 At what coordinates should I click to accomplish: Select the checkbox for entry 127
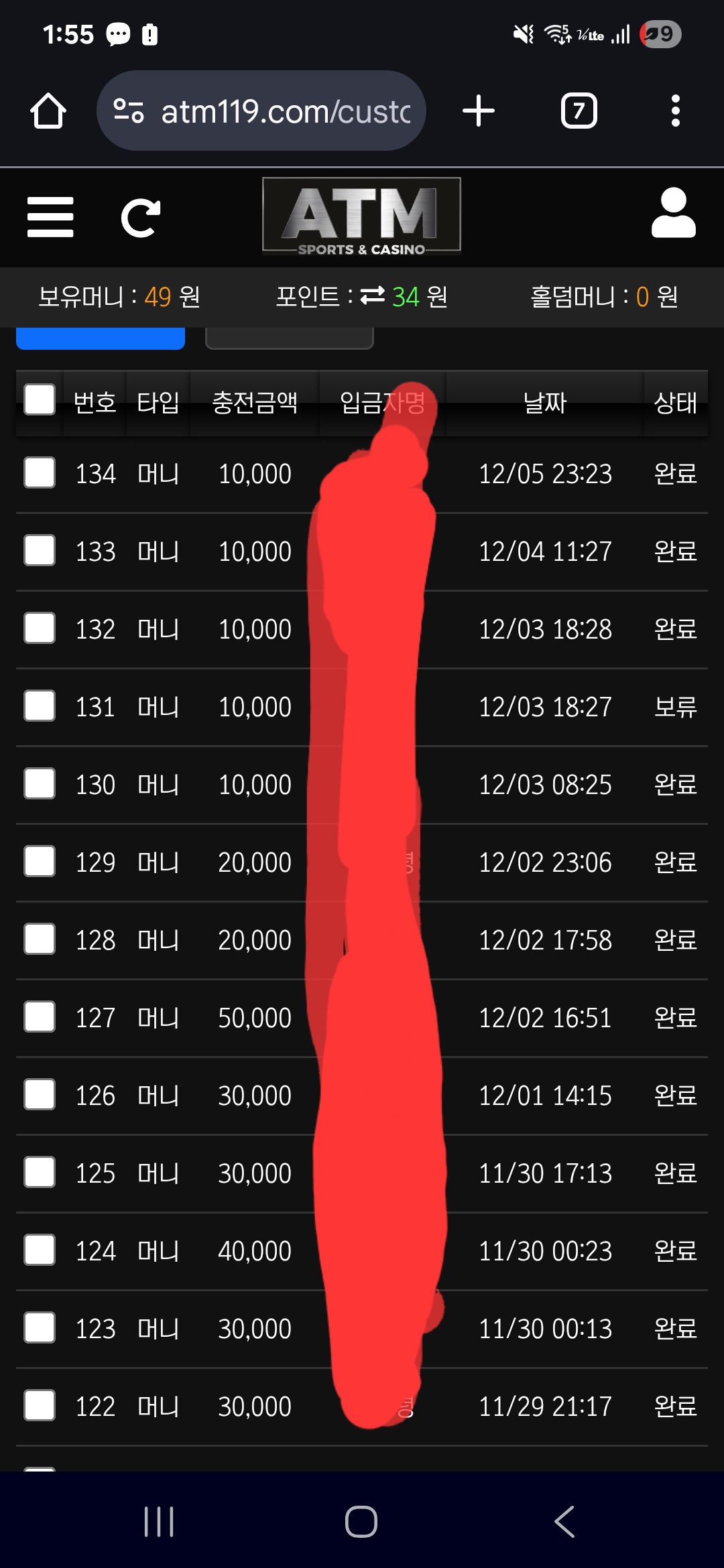click(40, 1017)
